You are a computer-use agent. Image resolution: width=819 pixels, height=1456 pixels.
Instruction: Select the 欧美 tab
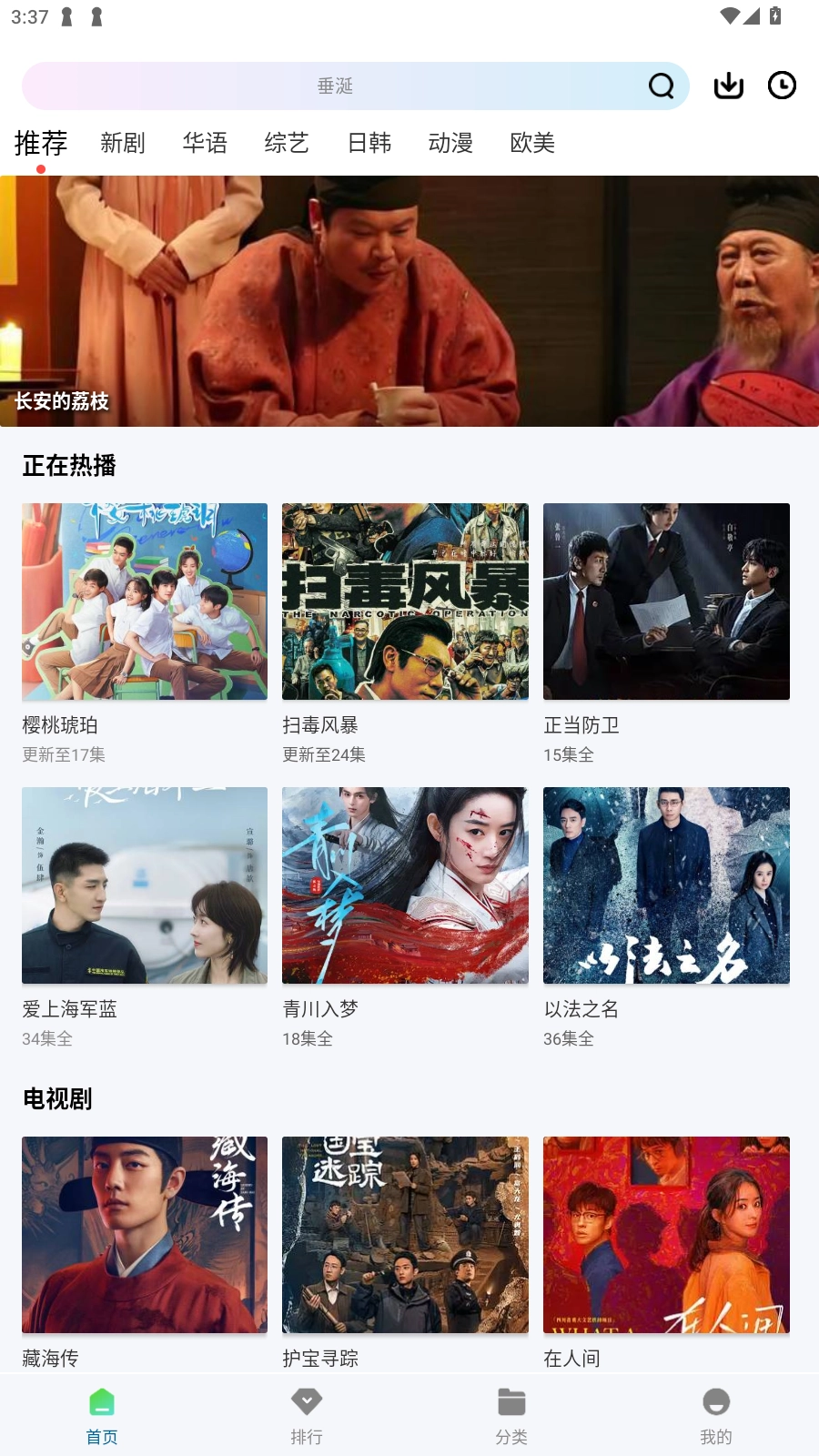(x=532, y=143)
